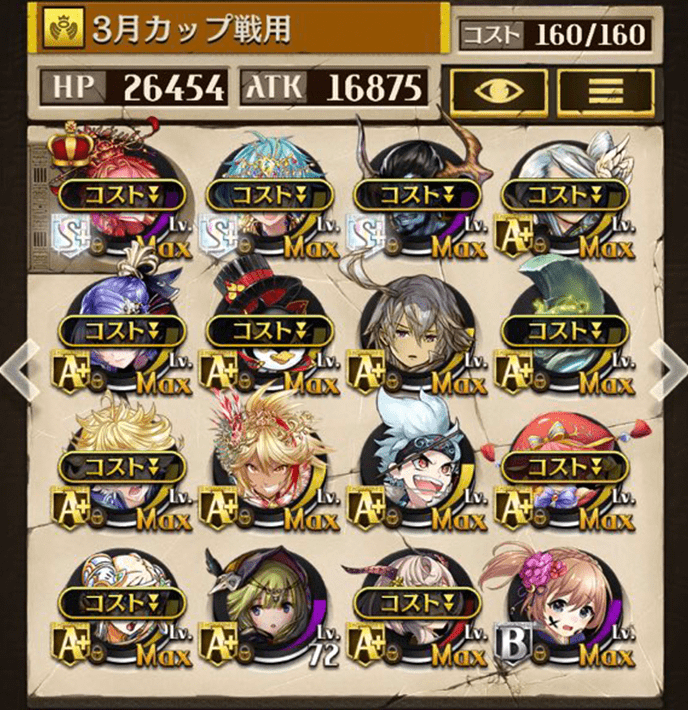Select the purple-haired character with ribbon

click(121, 330)
